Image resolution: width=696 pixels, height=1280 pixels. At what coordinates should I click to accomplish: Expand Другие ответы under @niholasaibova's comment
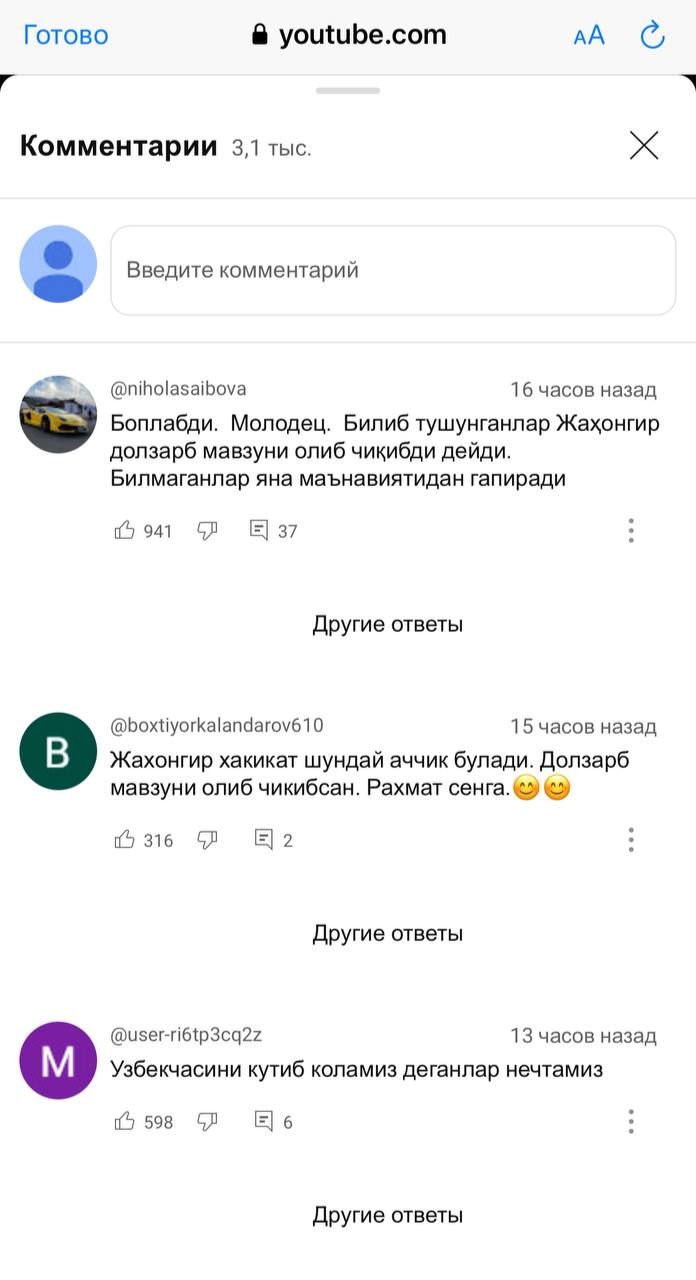tap(388, 625)
